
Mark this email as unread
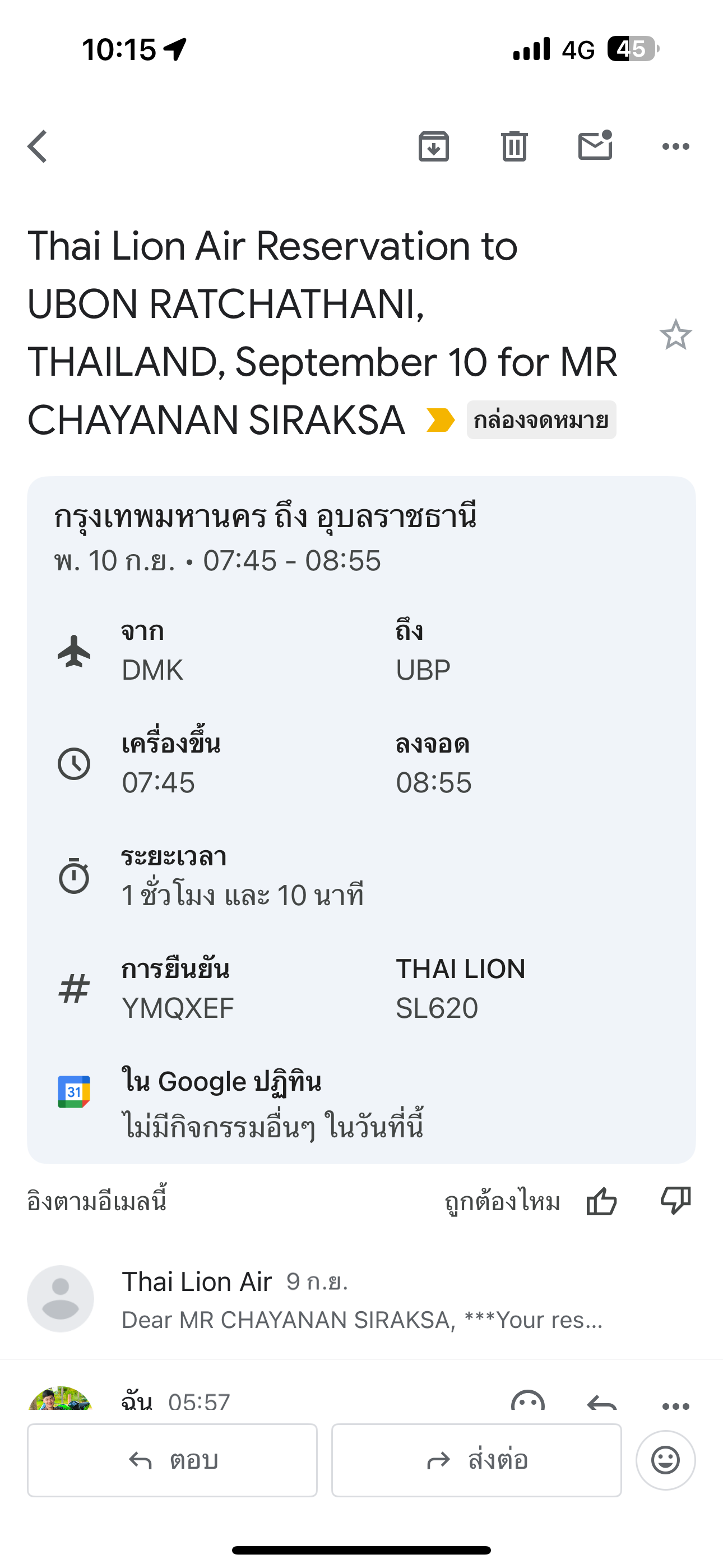[x=595, y=145]
